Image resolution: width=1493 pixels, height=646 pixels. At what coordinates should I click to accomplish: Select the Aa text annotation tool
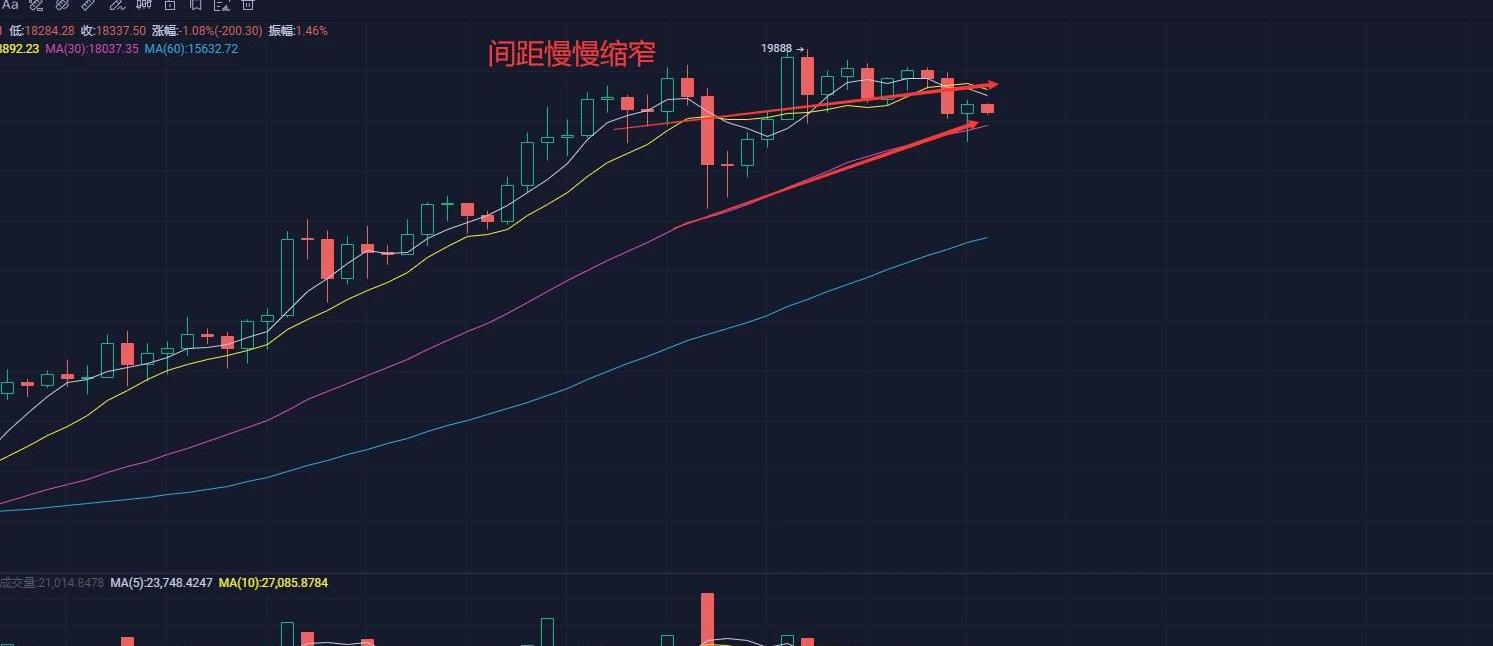click(11, 5)
